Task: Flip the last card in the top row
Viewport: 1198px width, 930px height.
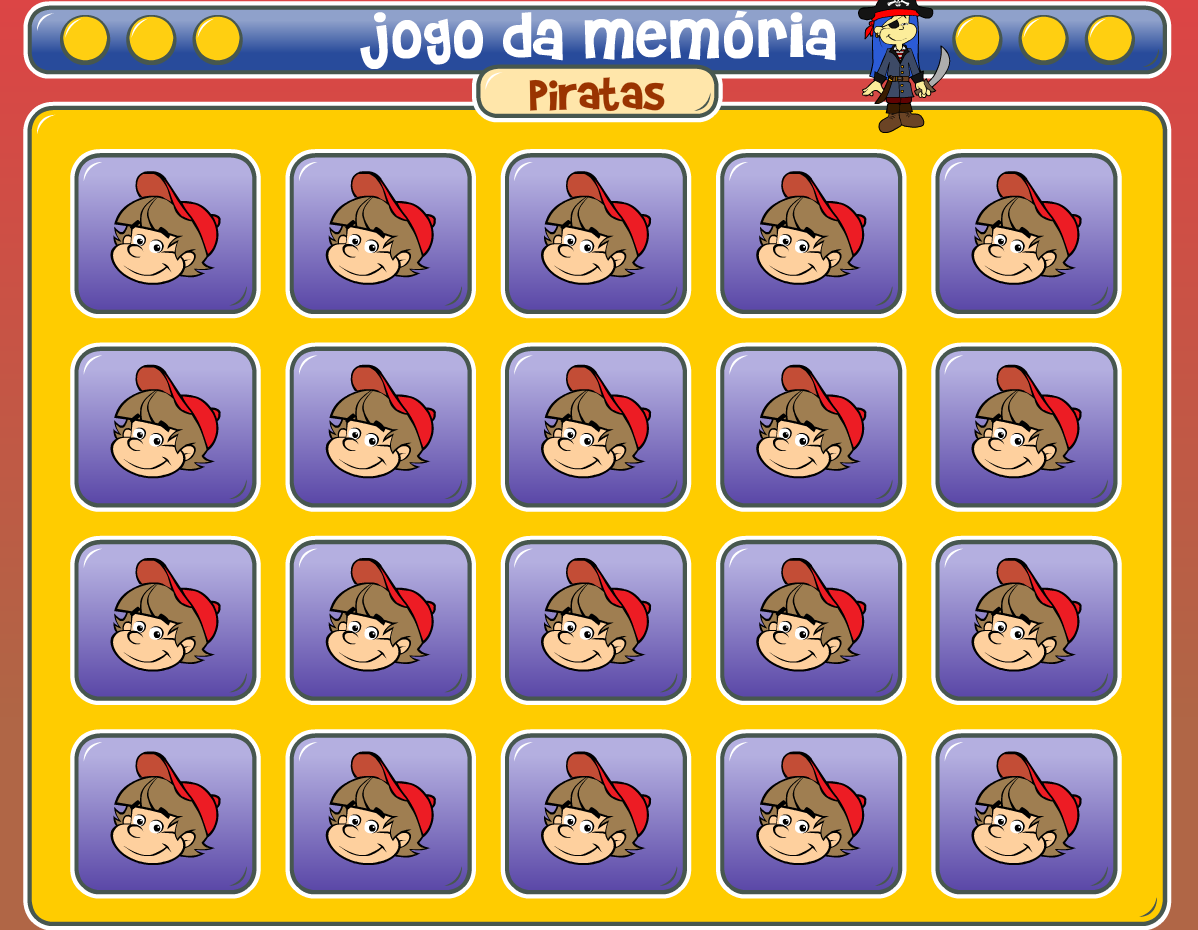Action: [1026, 234]
